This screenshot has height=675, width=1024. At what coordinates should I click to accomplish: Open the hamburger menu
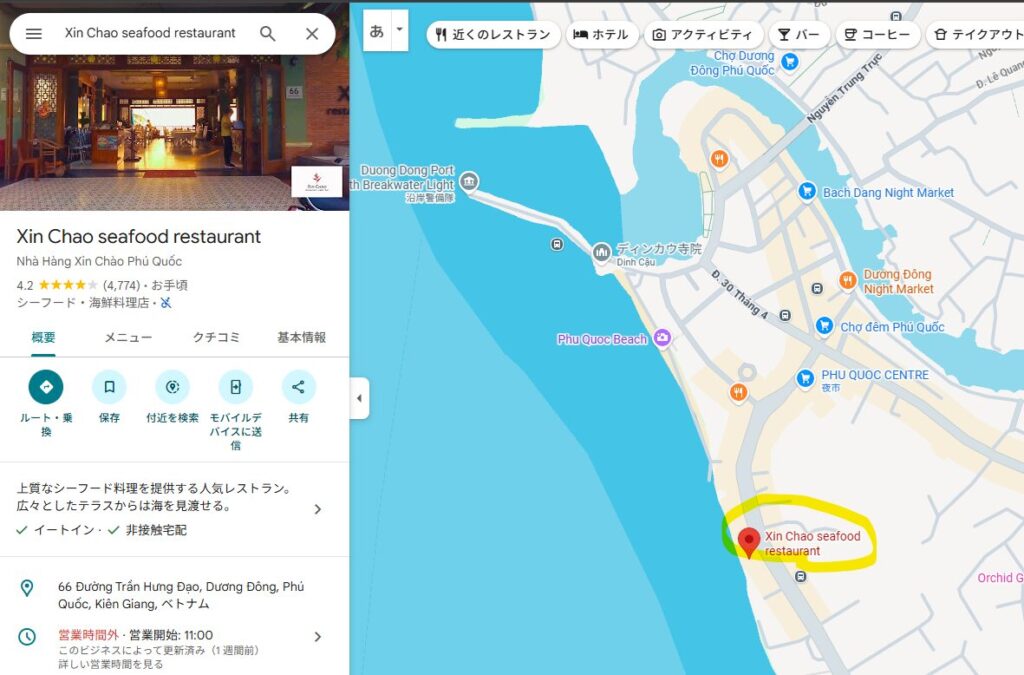click(33, 33)
